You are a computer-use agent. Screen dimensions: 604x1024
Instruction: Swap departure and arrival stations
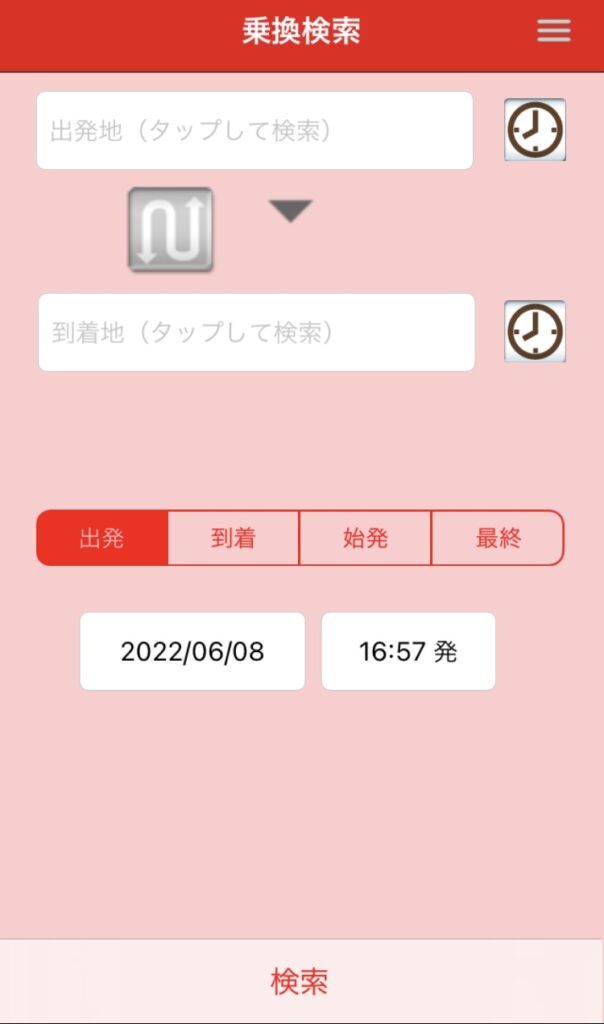(x=170, y=230)
